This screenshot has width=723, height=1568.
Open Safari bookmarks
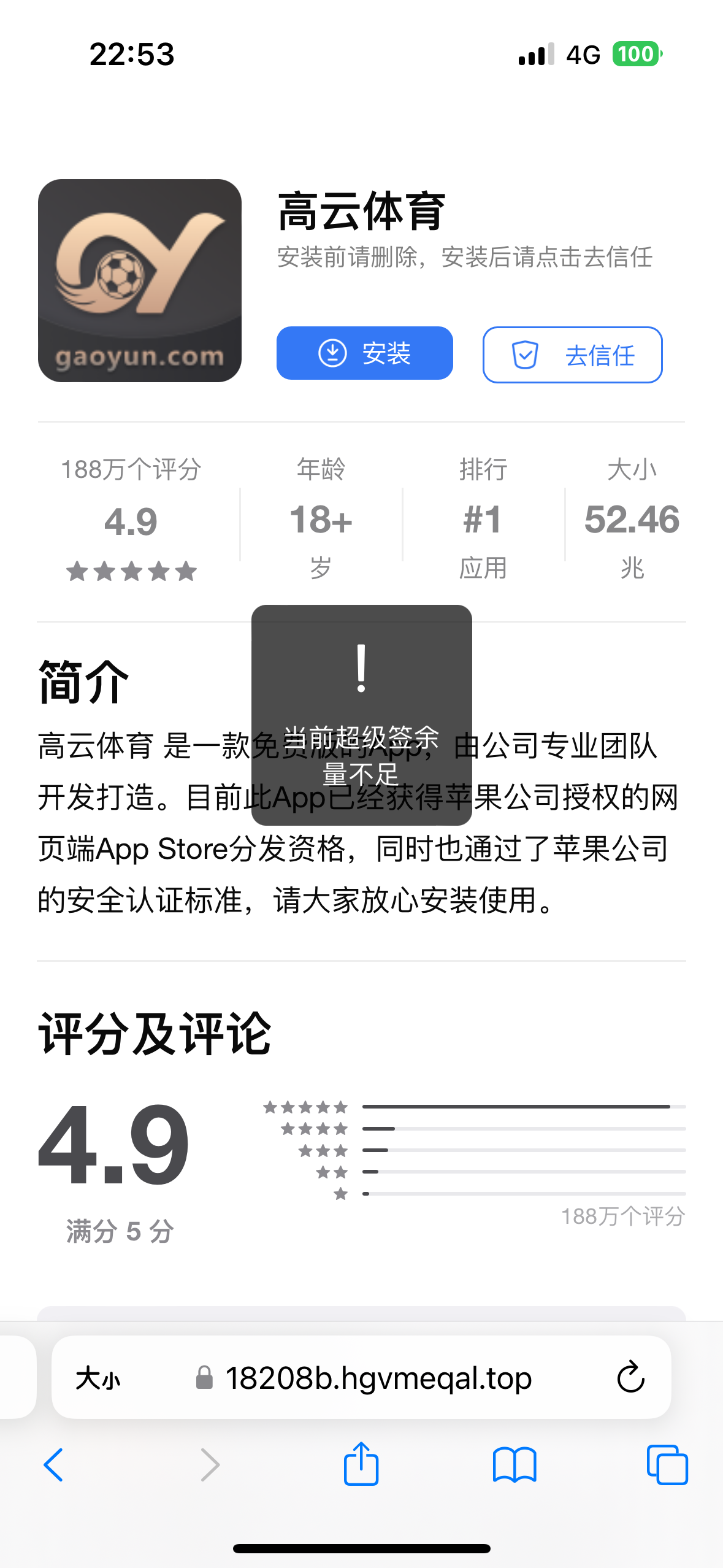[x=514, y=1465]
